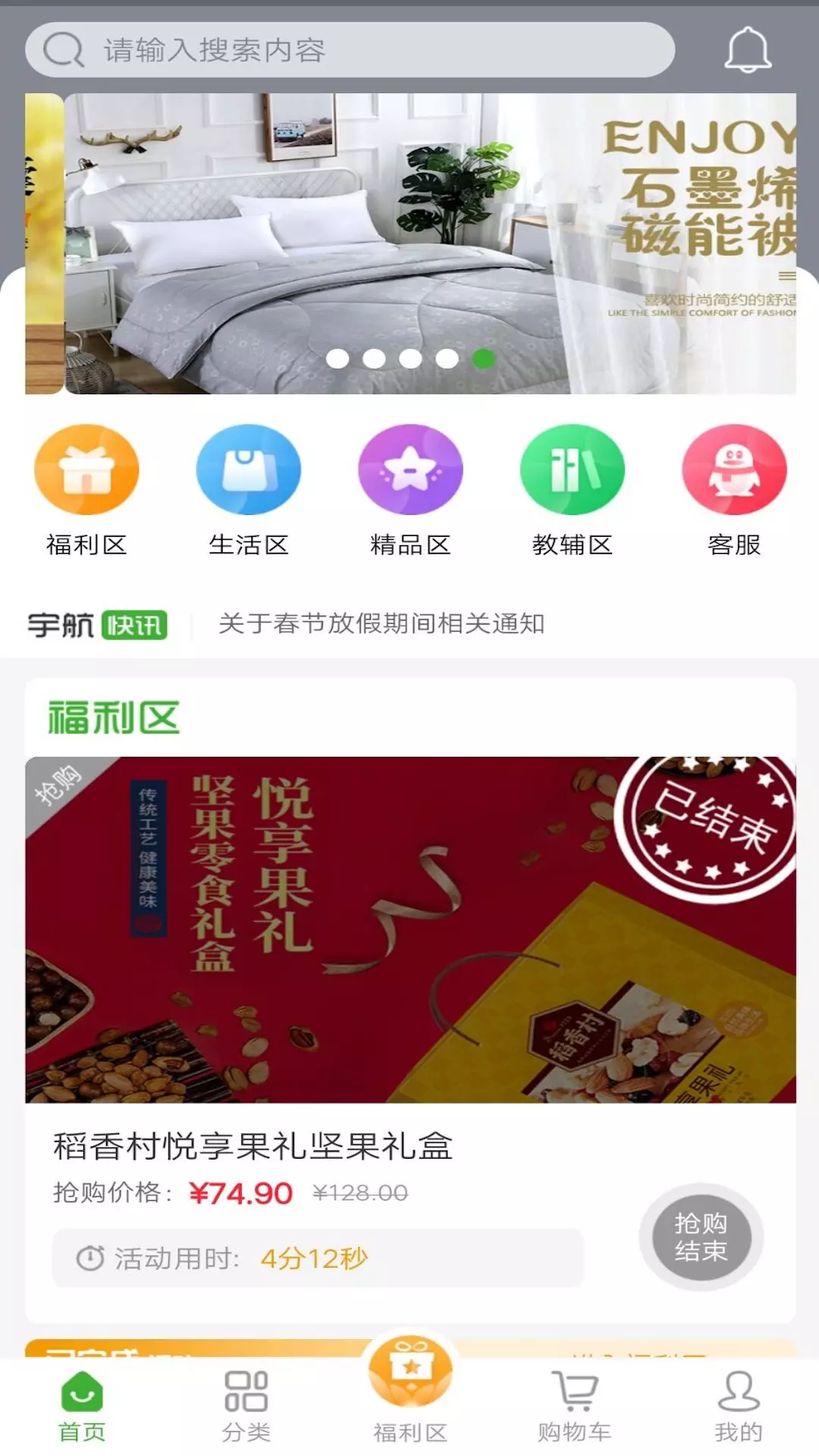Open the notifications bell
This screenshot has width=819, height=1456.
click(x=748, y=50)
